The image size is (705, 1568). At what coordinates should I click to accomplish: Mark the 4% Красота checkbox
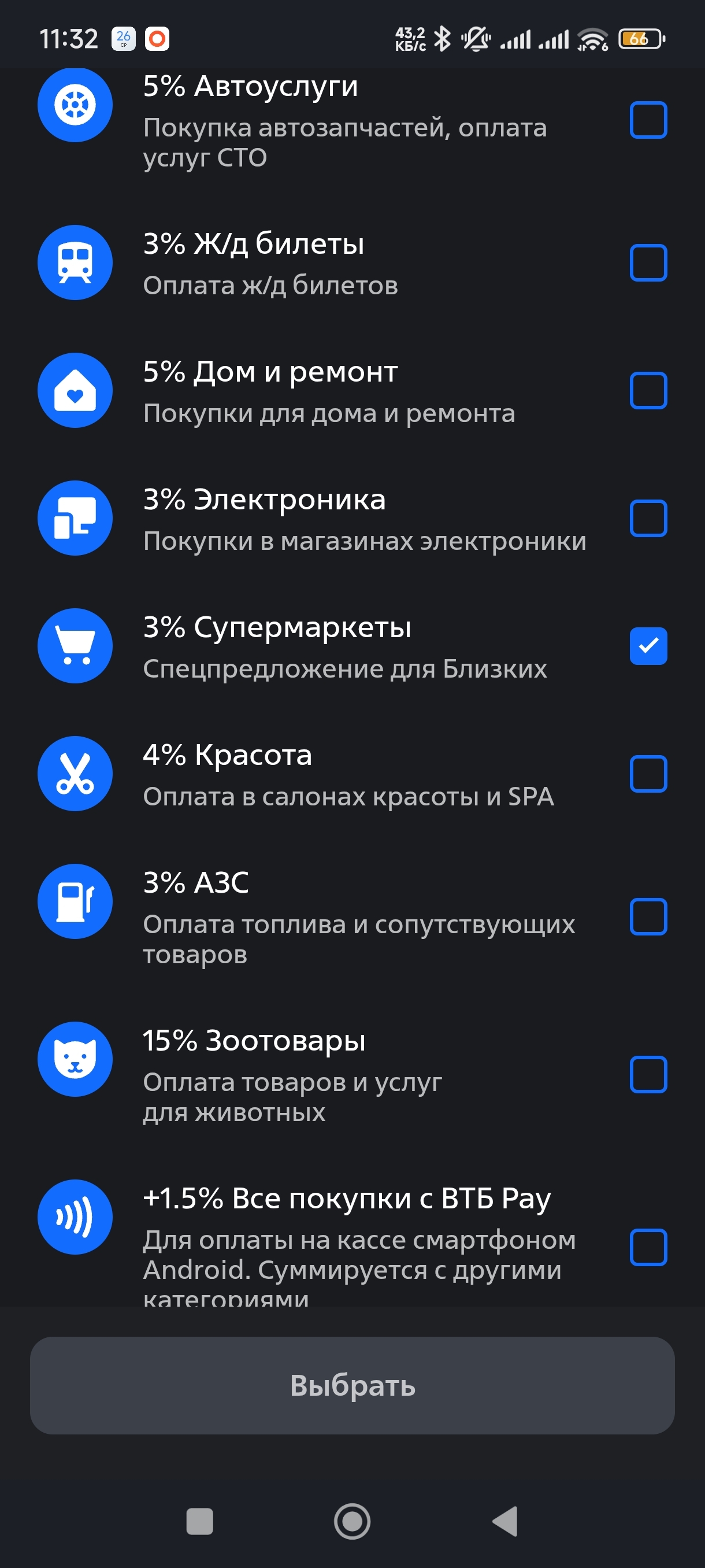click(x=648, y=774)
